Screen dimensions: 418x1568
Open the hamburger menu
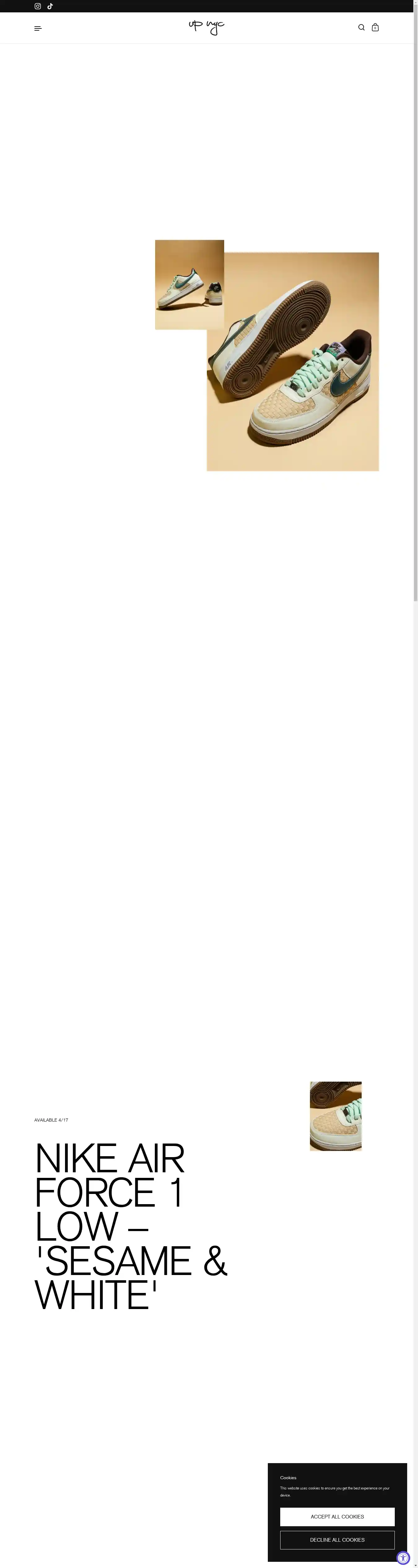[38, 28]
